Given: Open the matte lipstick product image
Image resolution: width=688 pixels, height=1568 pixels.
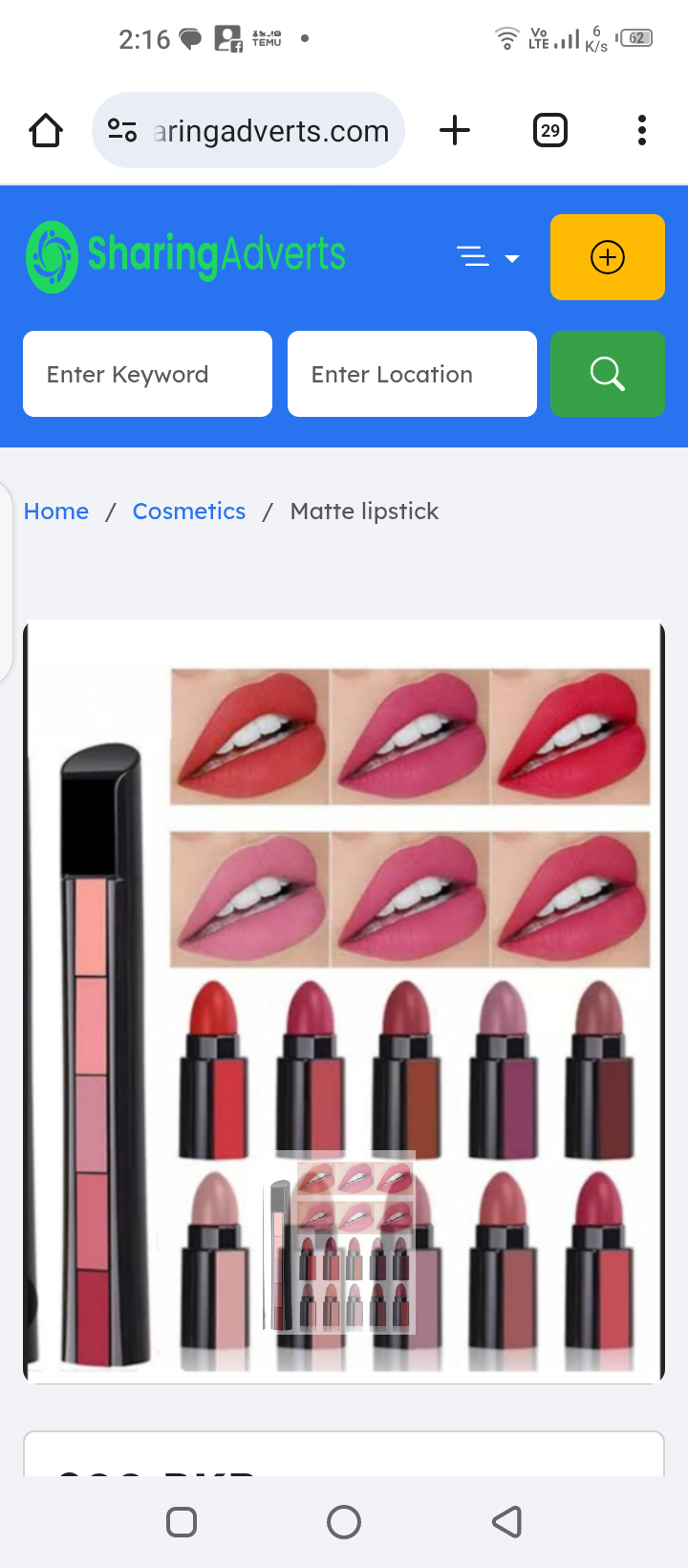Looking at the screenshot, I should 344,1000.
